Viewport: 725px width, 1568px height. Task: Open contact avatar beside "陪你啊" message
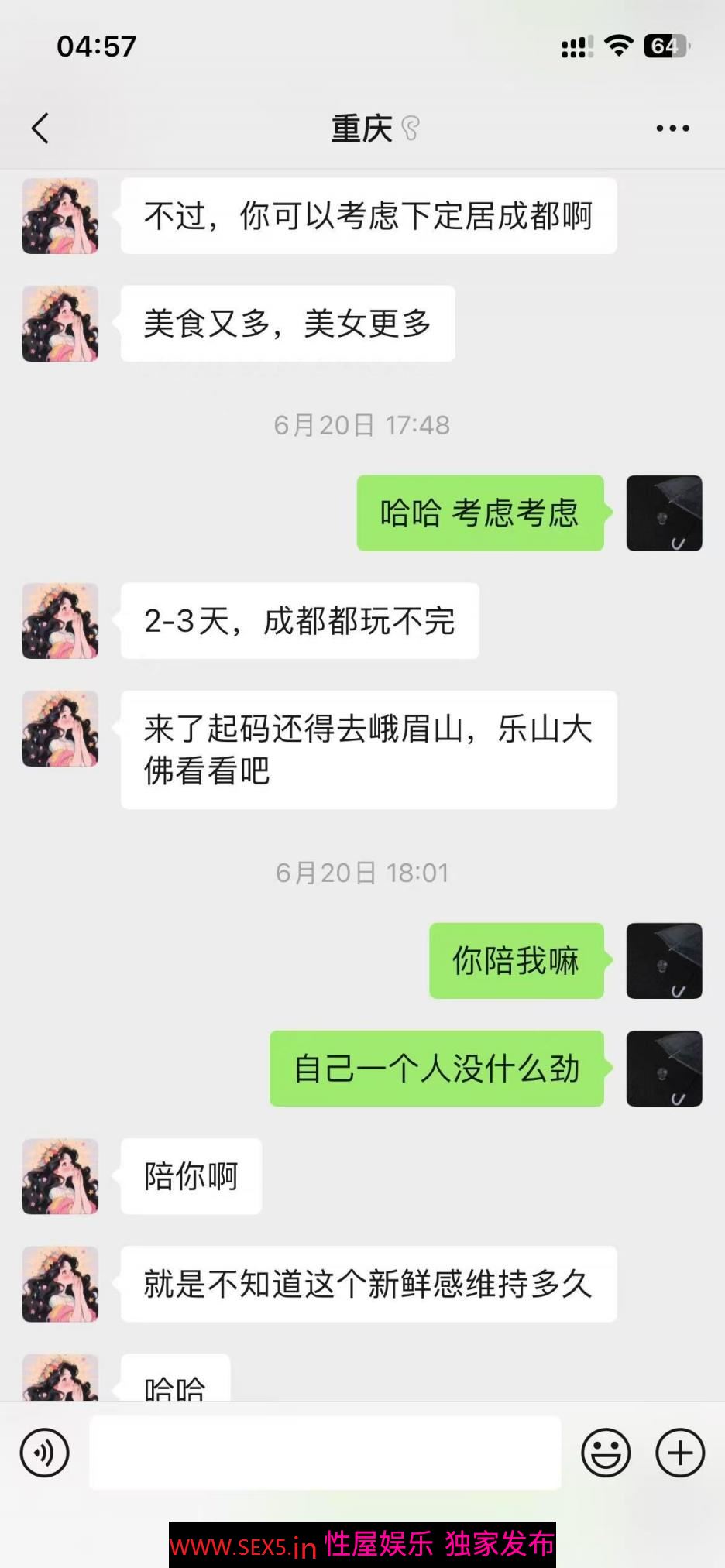[x=60, y=1176]
